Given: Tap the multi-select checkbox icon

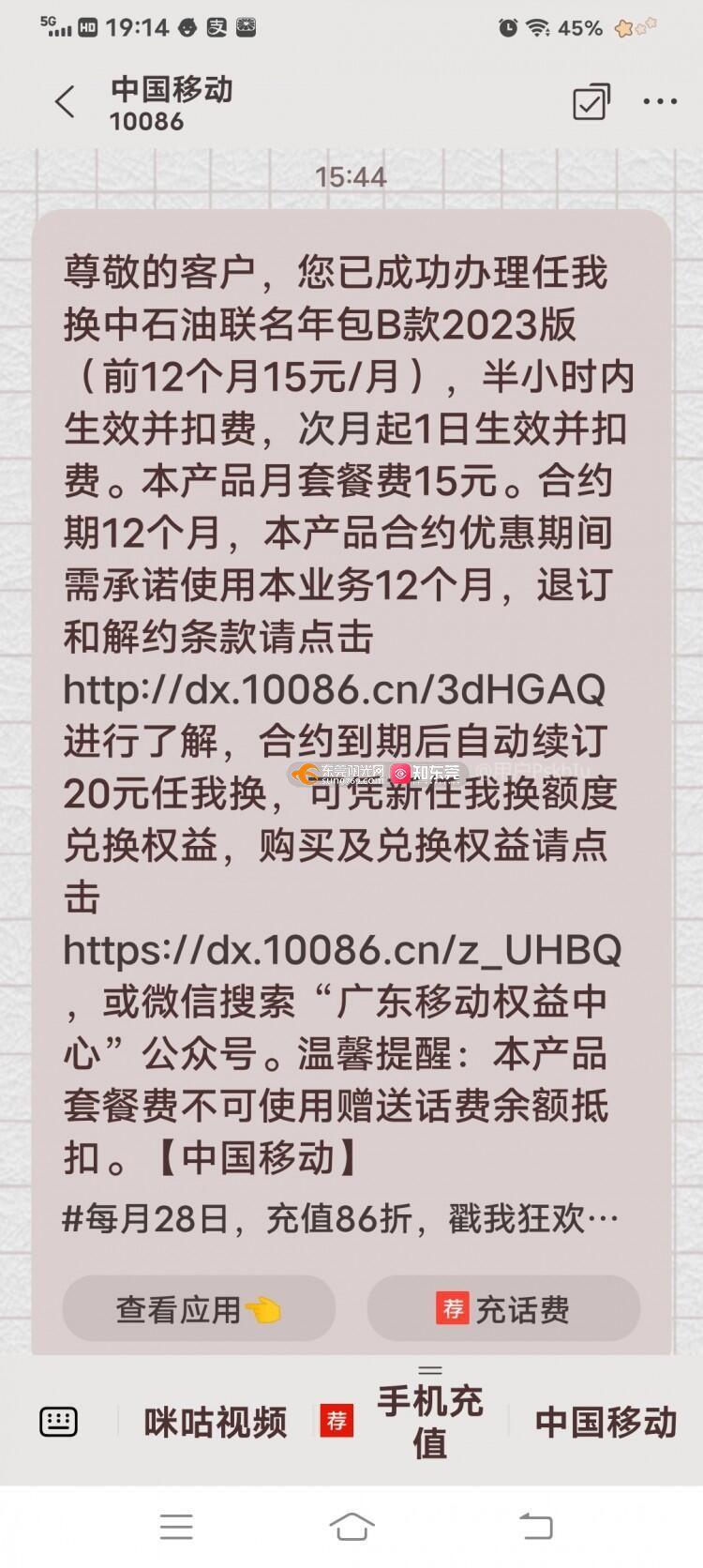Looking at the screenshot, I should [x=591, y=102].
